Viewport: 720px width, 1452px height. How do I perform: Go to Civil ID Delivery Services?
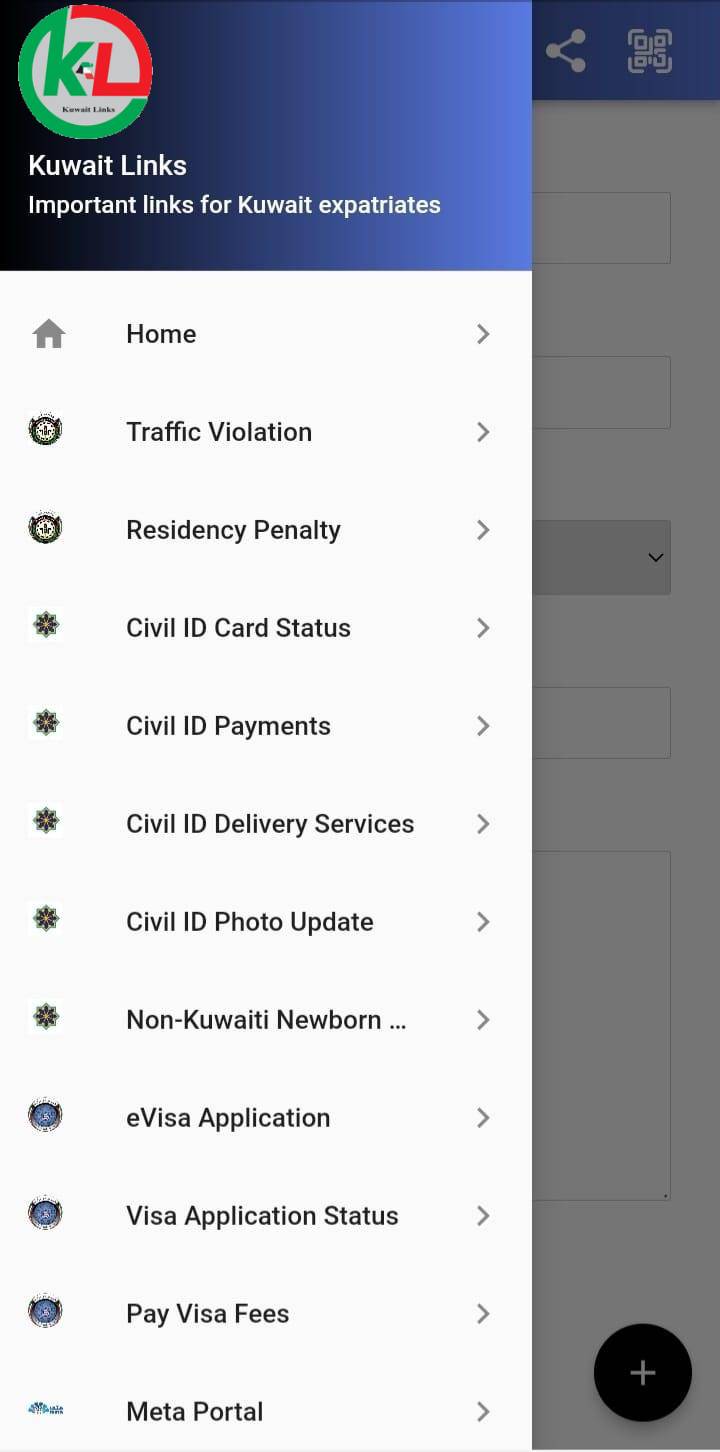(x=270, y=823)
